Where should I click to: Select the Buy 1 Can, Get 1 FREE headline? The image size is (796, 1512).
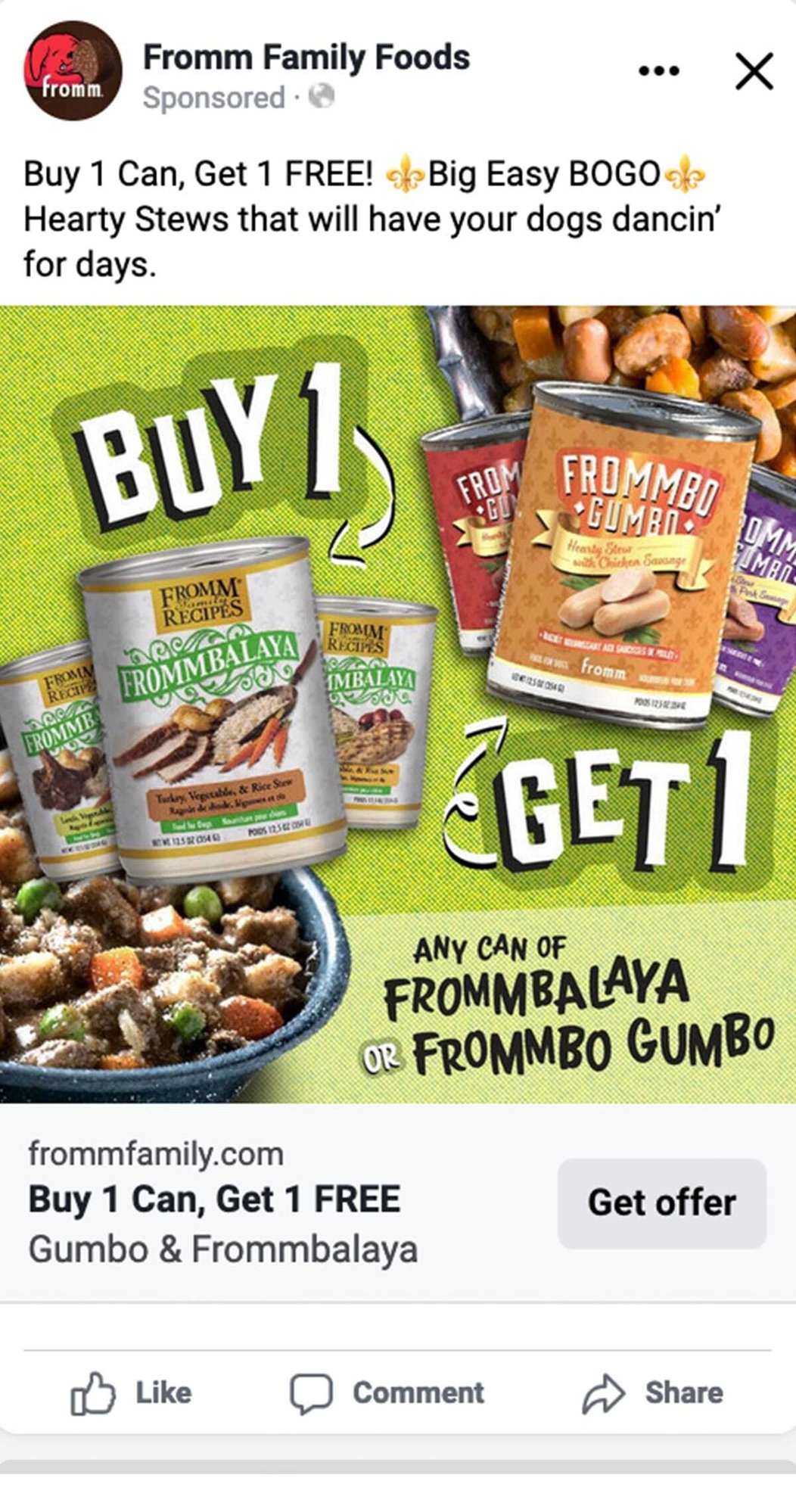tap(214, 1200)
